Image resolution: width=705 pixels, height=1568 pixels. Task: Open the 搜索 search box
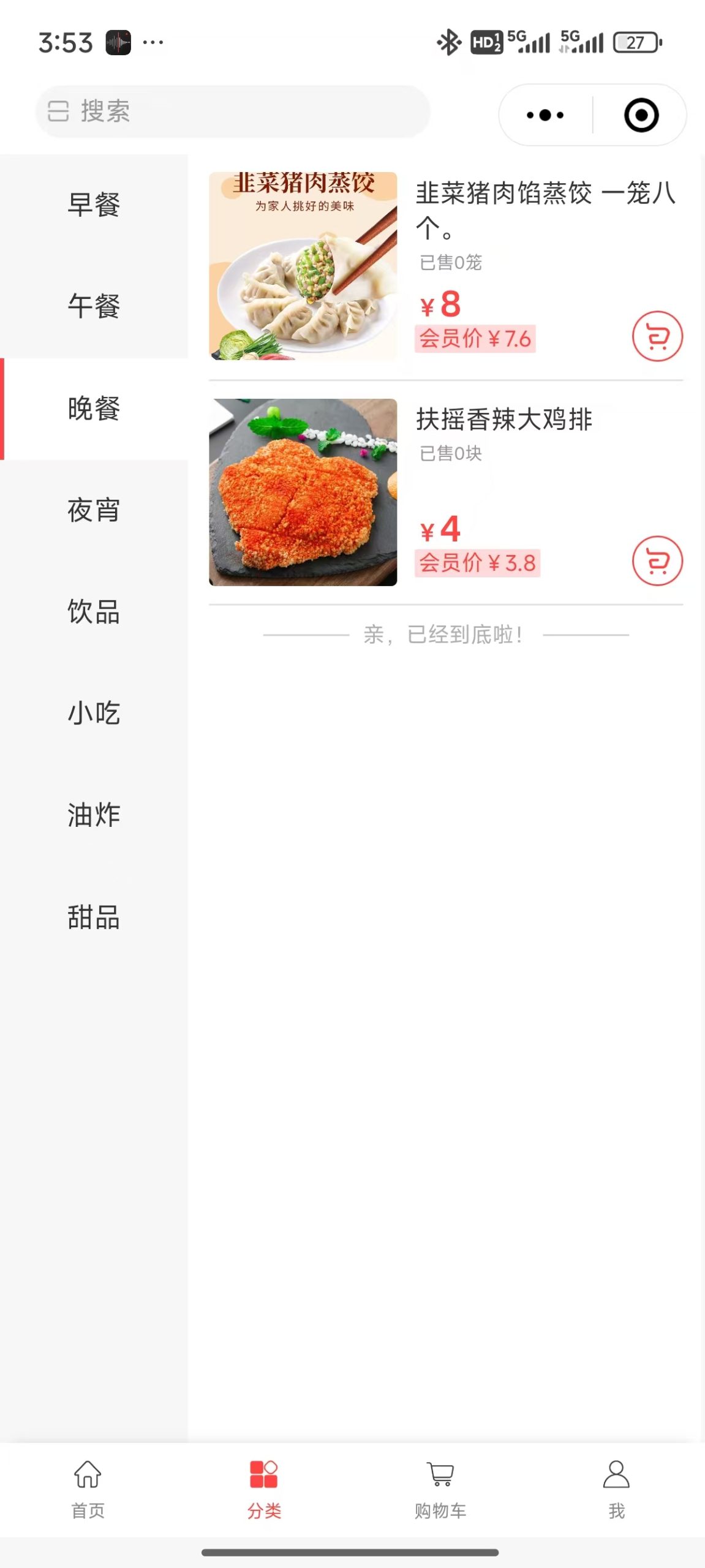233,111
